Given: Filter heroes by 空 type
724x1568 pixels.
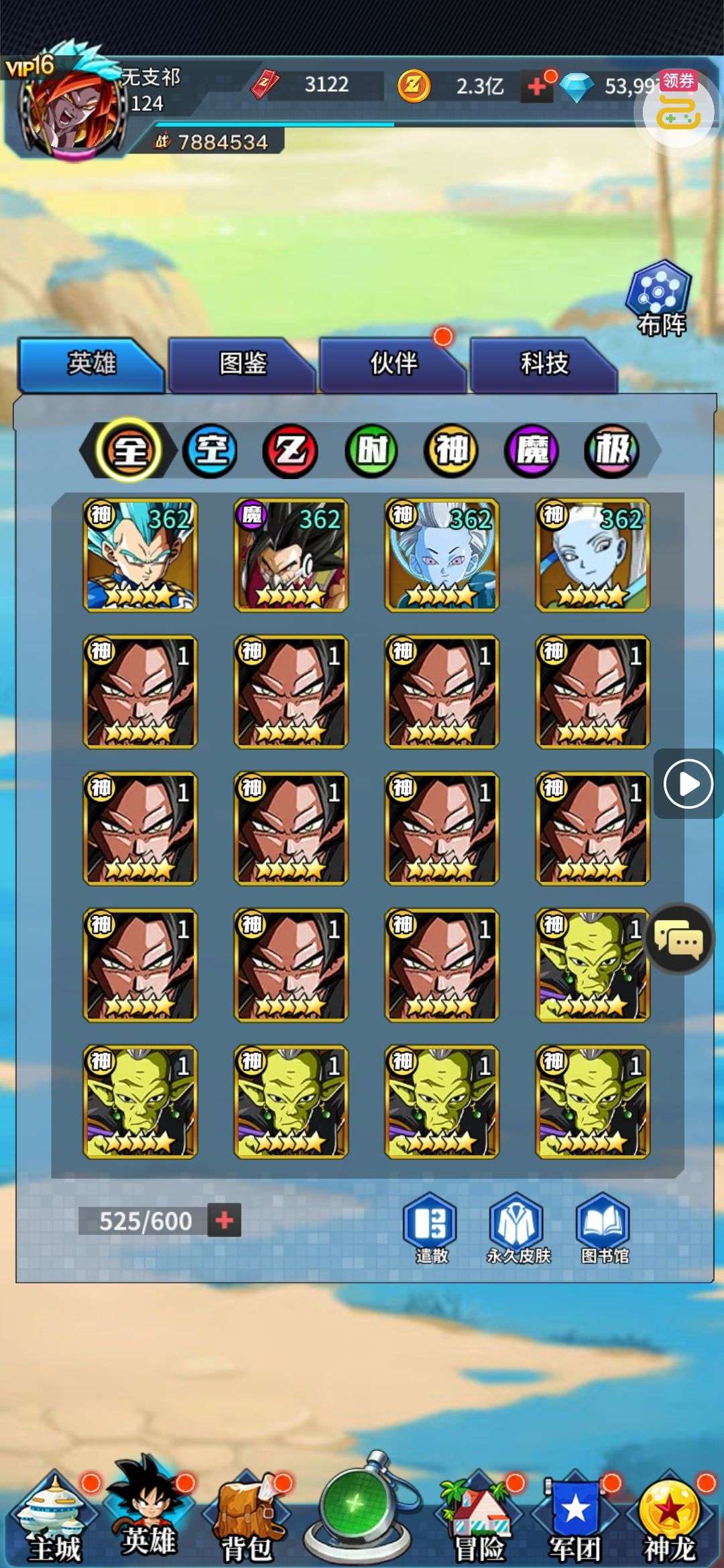Looking at the screenshot, I should click(x=210, y=450).
